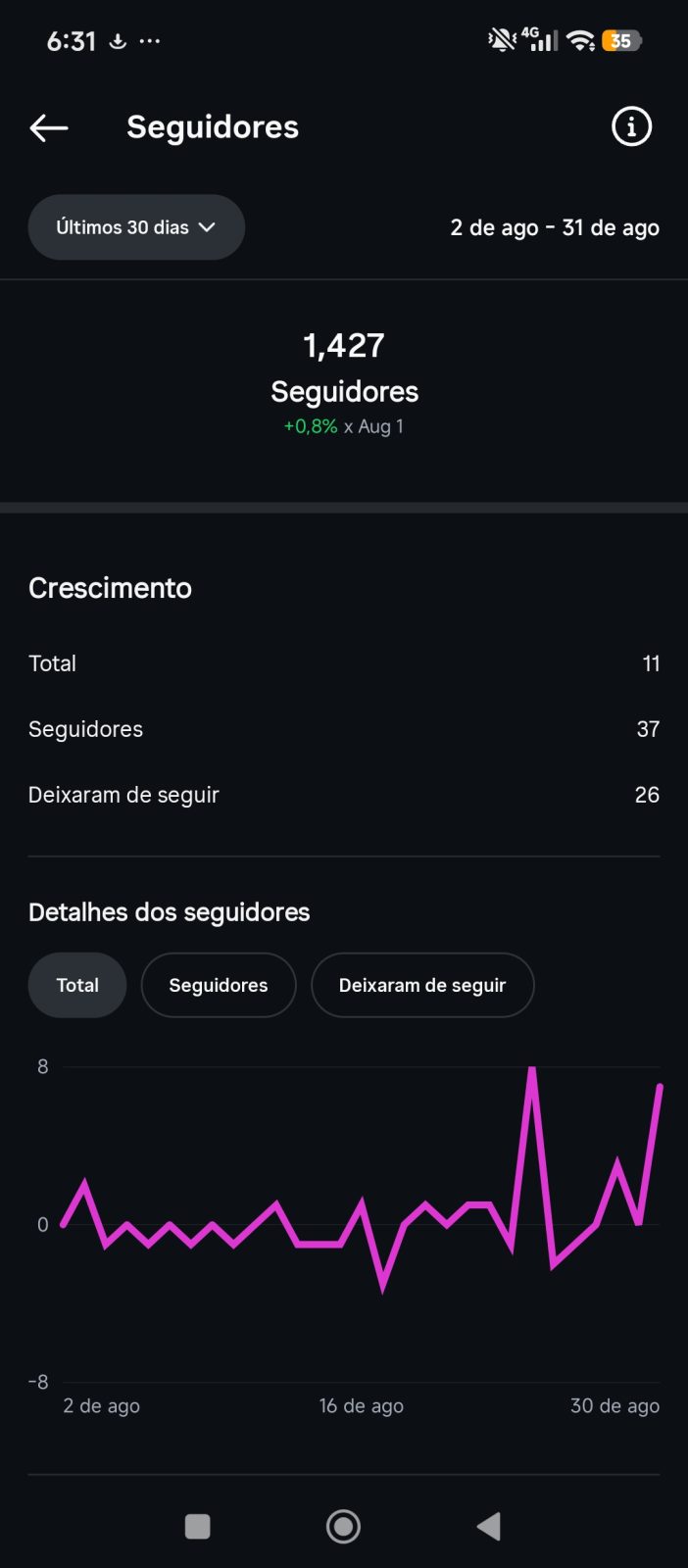This screenshot has width=688, height=1568.
Task: Open the info icon in the header
Action: point(631,126)
